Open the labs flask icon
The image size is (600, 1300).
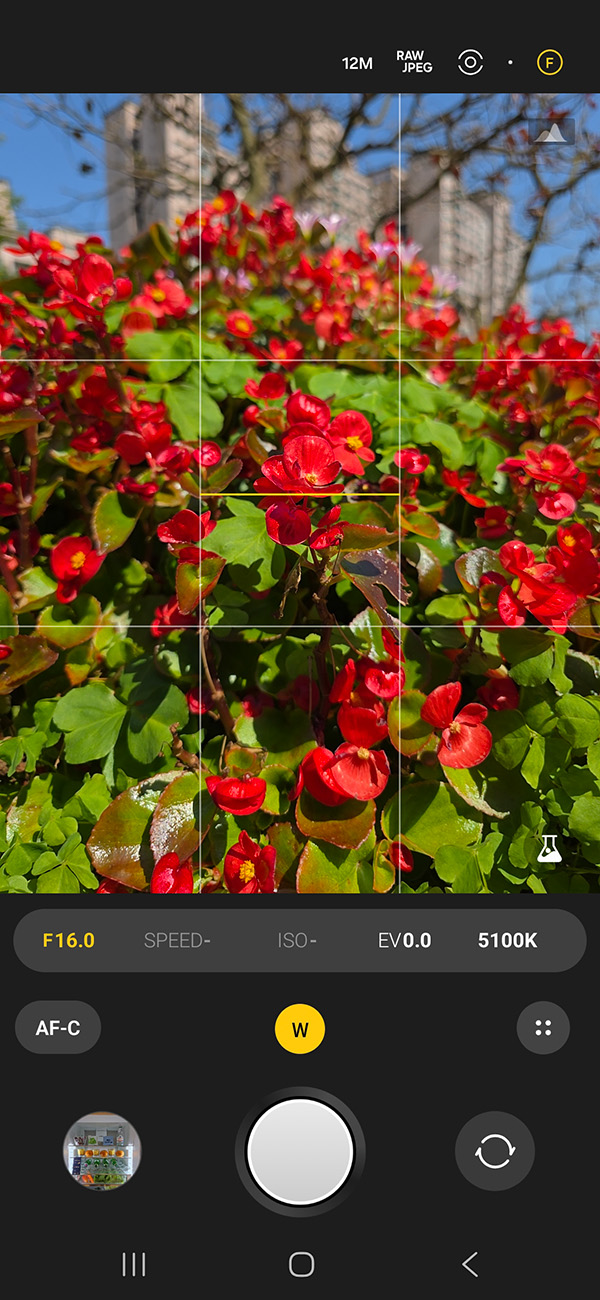point(548,850)
